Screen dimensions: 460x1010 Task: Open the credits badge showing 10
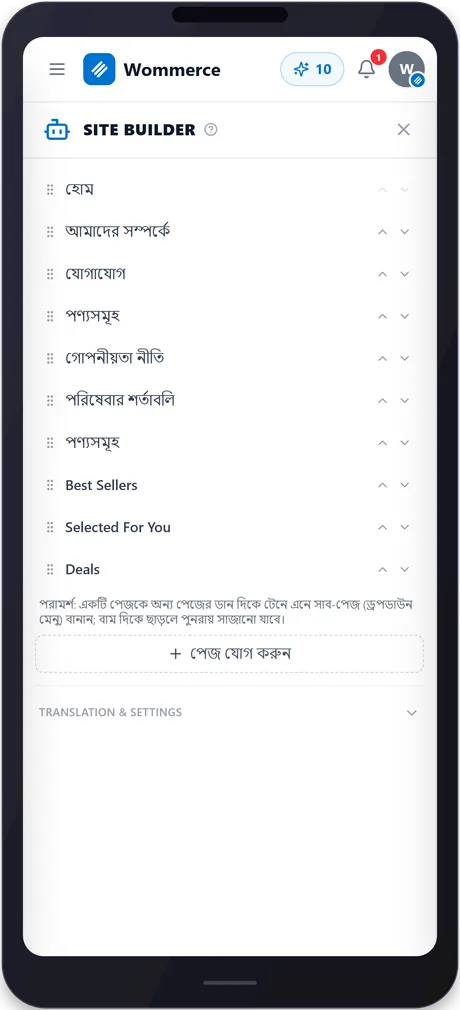click(x=312, y=69)
